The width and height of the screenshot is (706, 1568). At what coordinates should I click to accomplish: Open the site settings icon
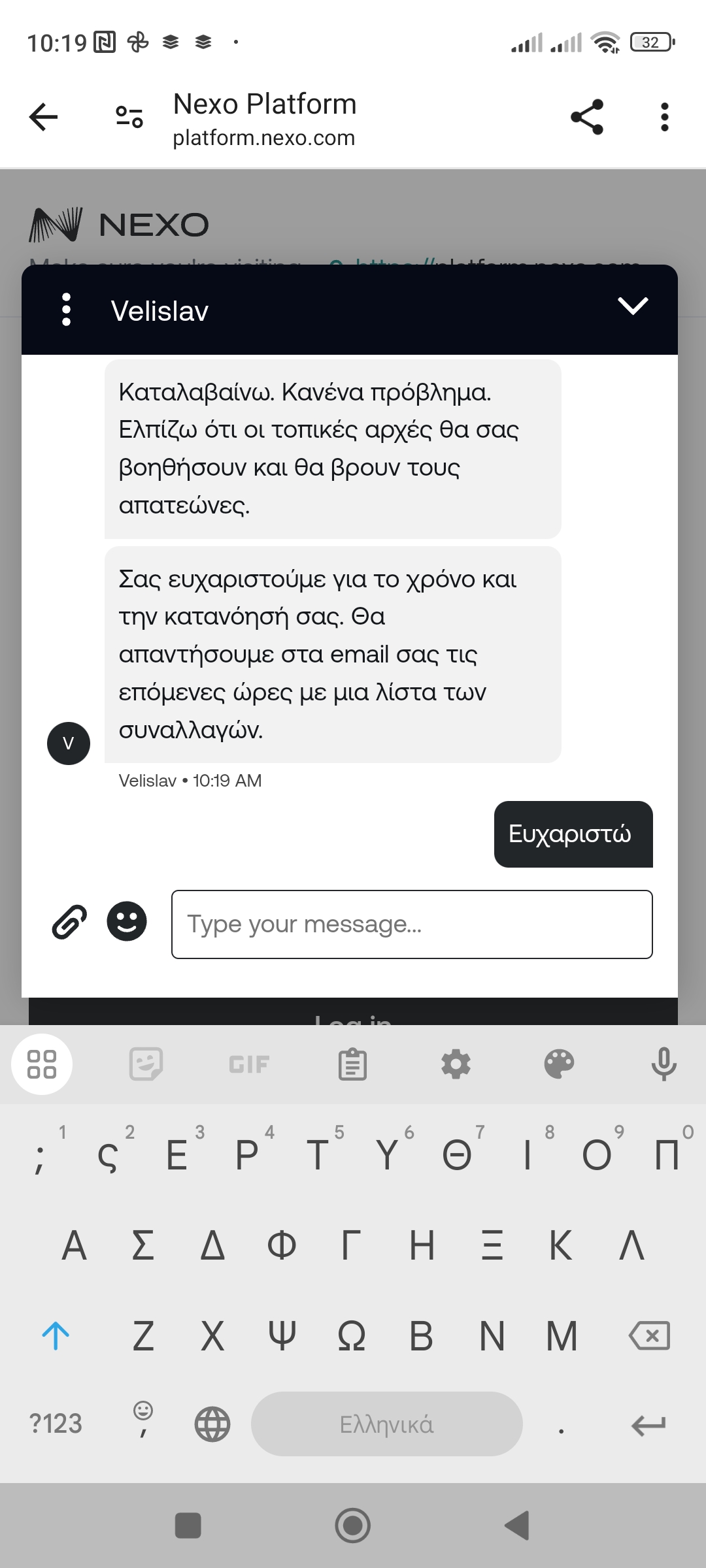point(129,118)
